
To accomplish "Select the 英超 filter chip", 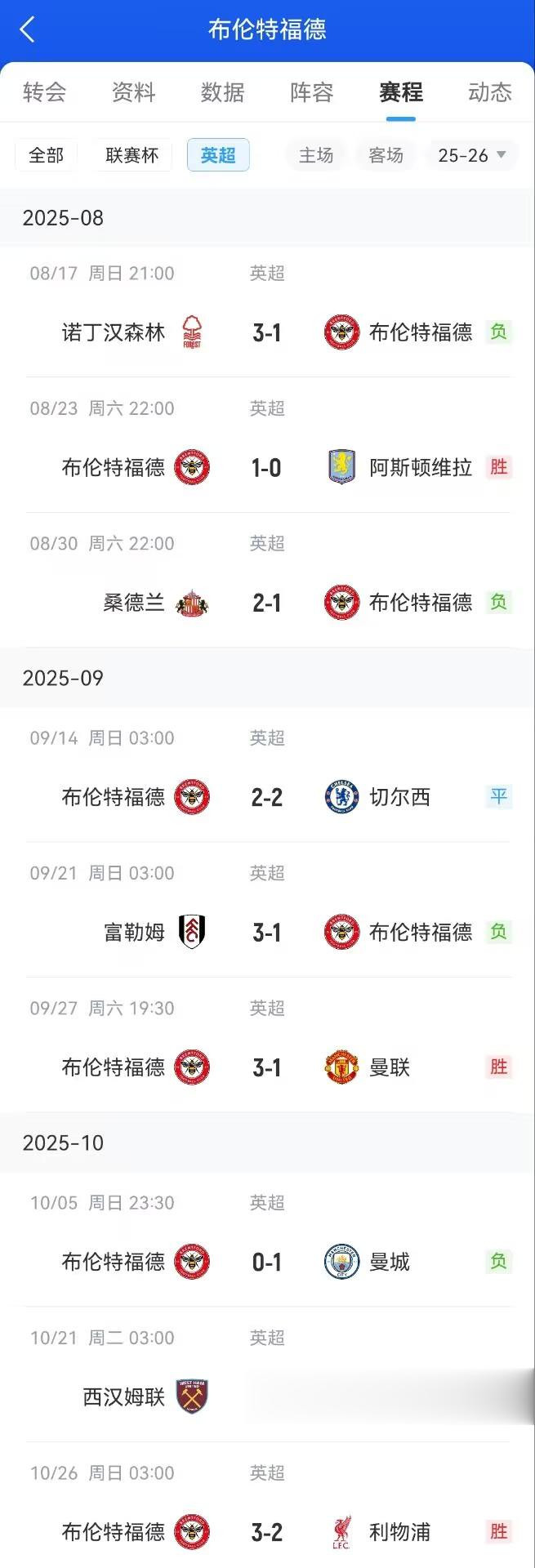I will point(218,155).
